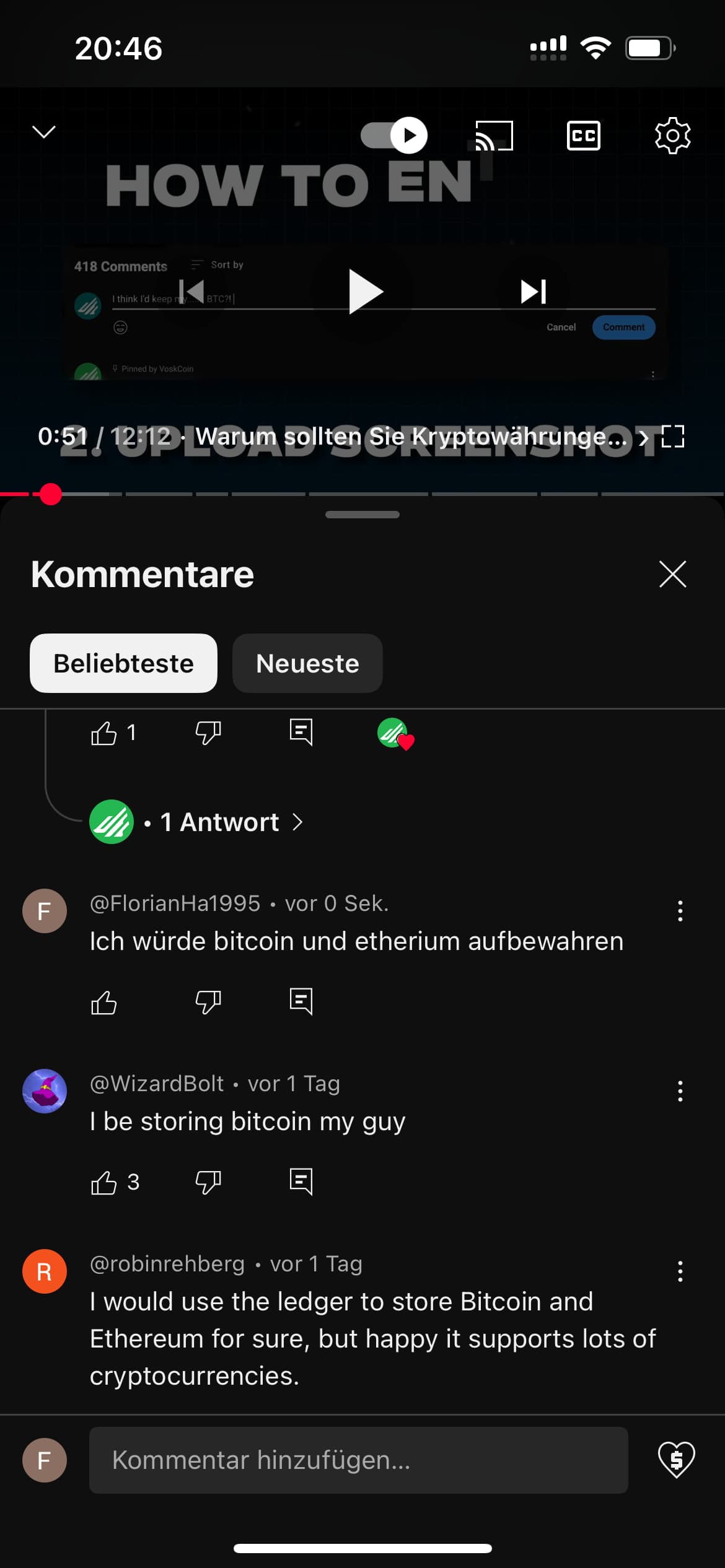Enter fullscreen mode
The image size is (725, 1568).
coord(673,436)
